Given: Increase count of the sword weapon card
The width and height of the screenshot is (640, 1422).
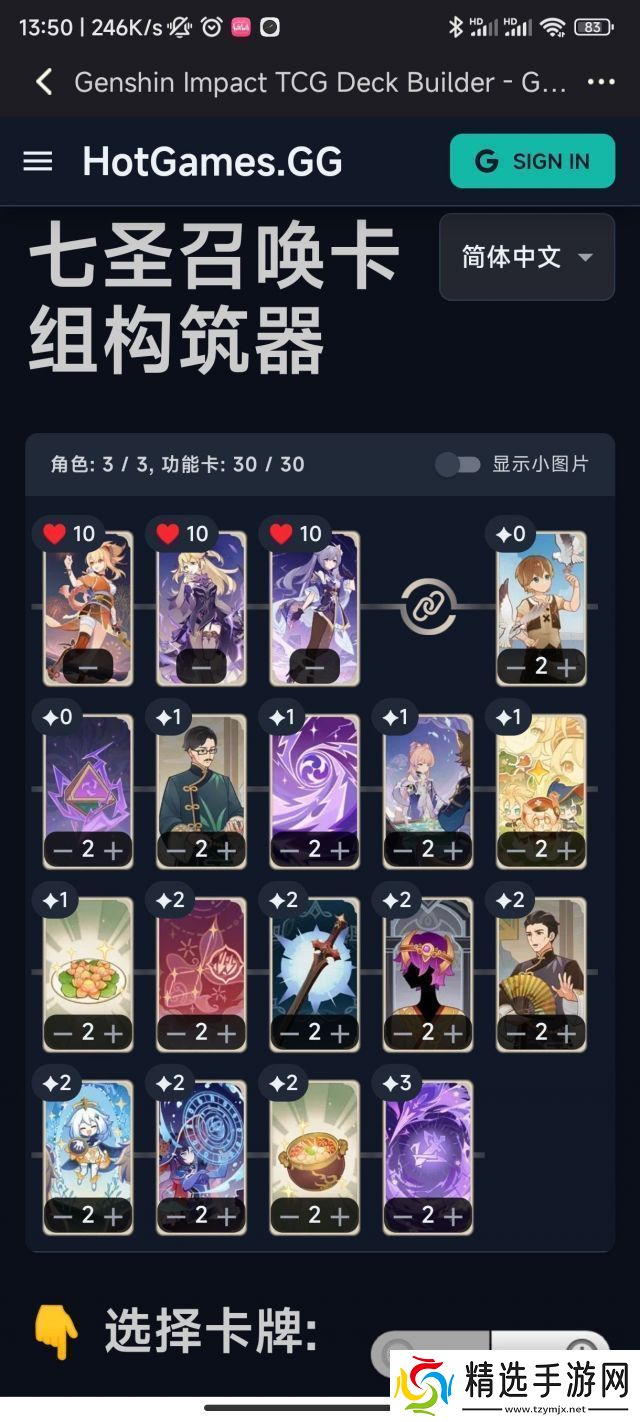Looking at the screenshot, I should (341, 1033).
